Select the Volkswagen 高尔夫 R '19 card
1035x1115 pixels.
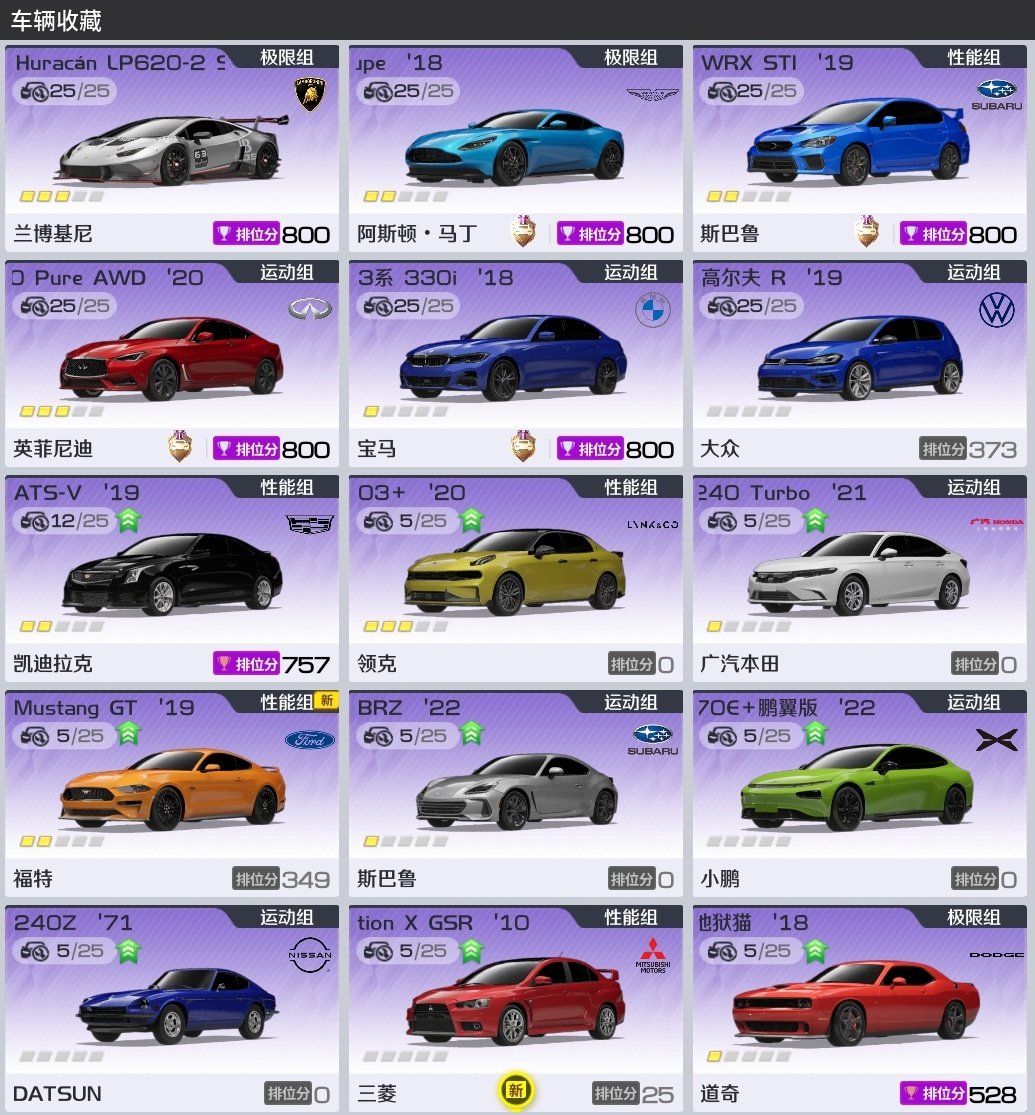858,363
